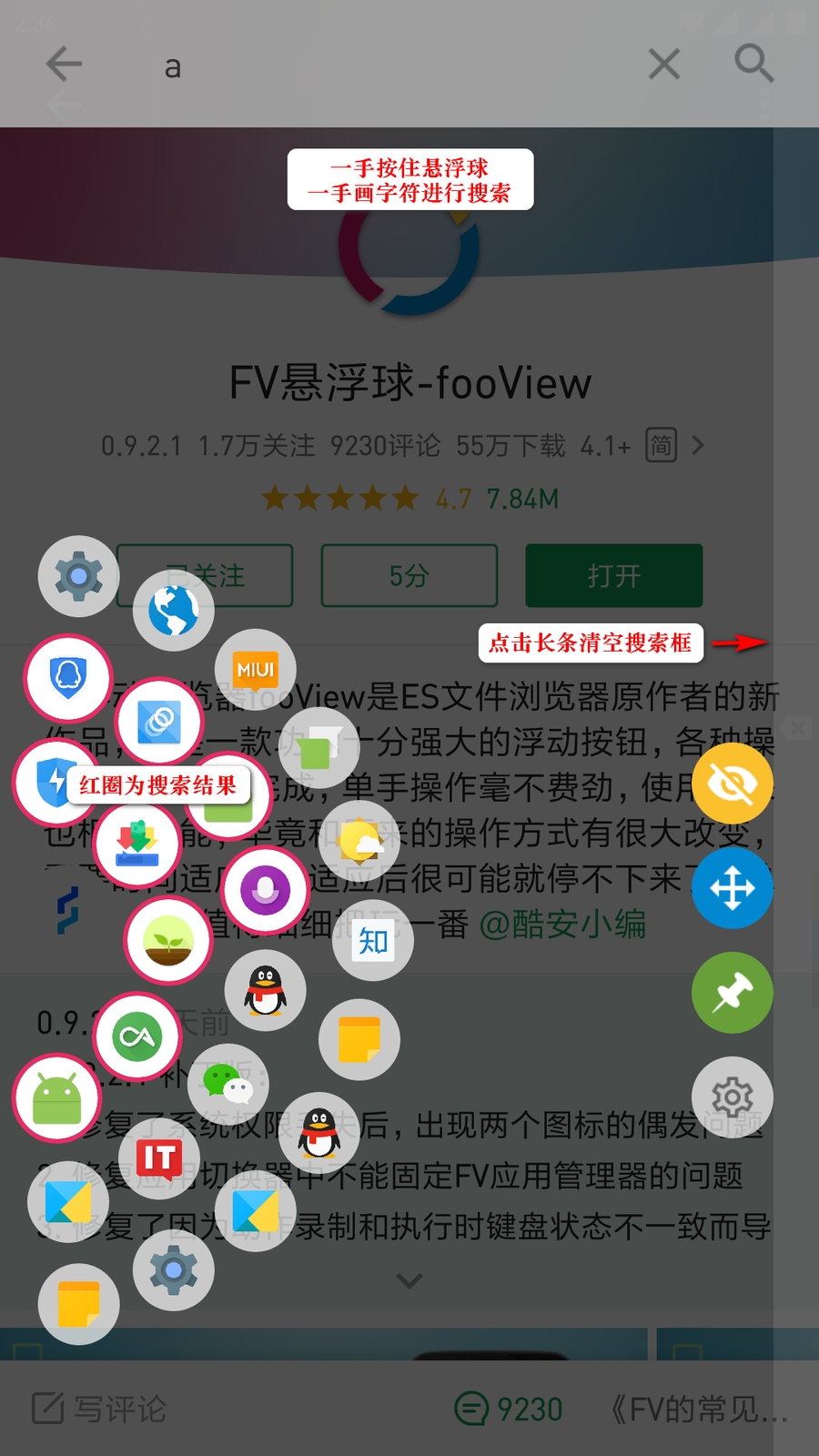This screenshot has height=1456, width=819.
Task: Go back using the top-left arrow
Action: [x=64, y=64]
